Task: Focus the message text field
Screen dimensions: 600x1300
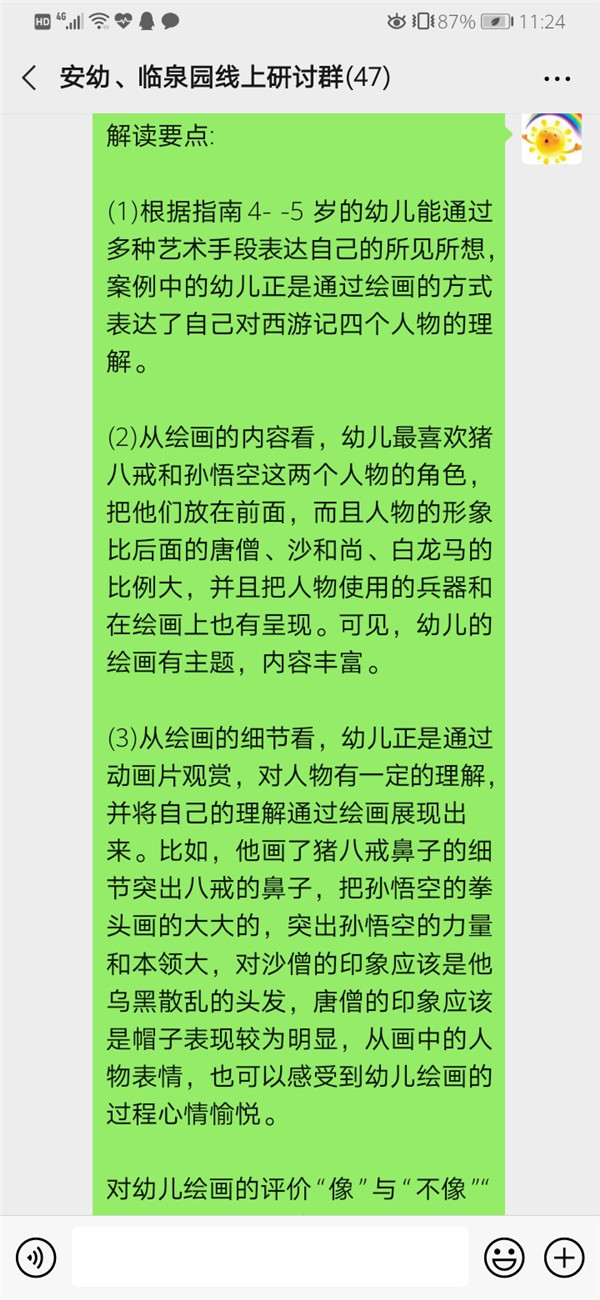Action: point(270,1257)
